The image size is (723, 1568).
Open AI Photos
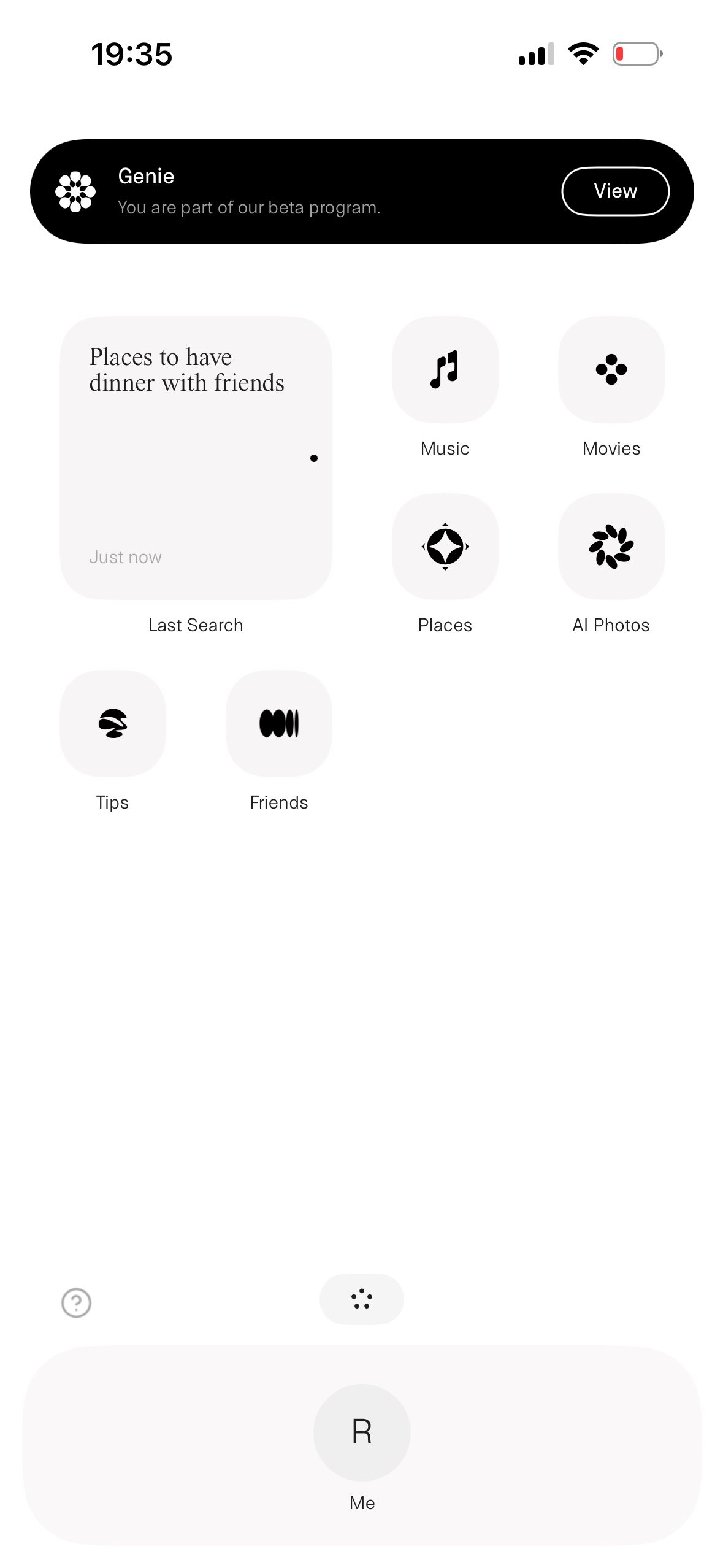coord(611,546)
